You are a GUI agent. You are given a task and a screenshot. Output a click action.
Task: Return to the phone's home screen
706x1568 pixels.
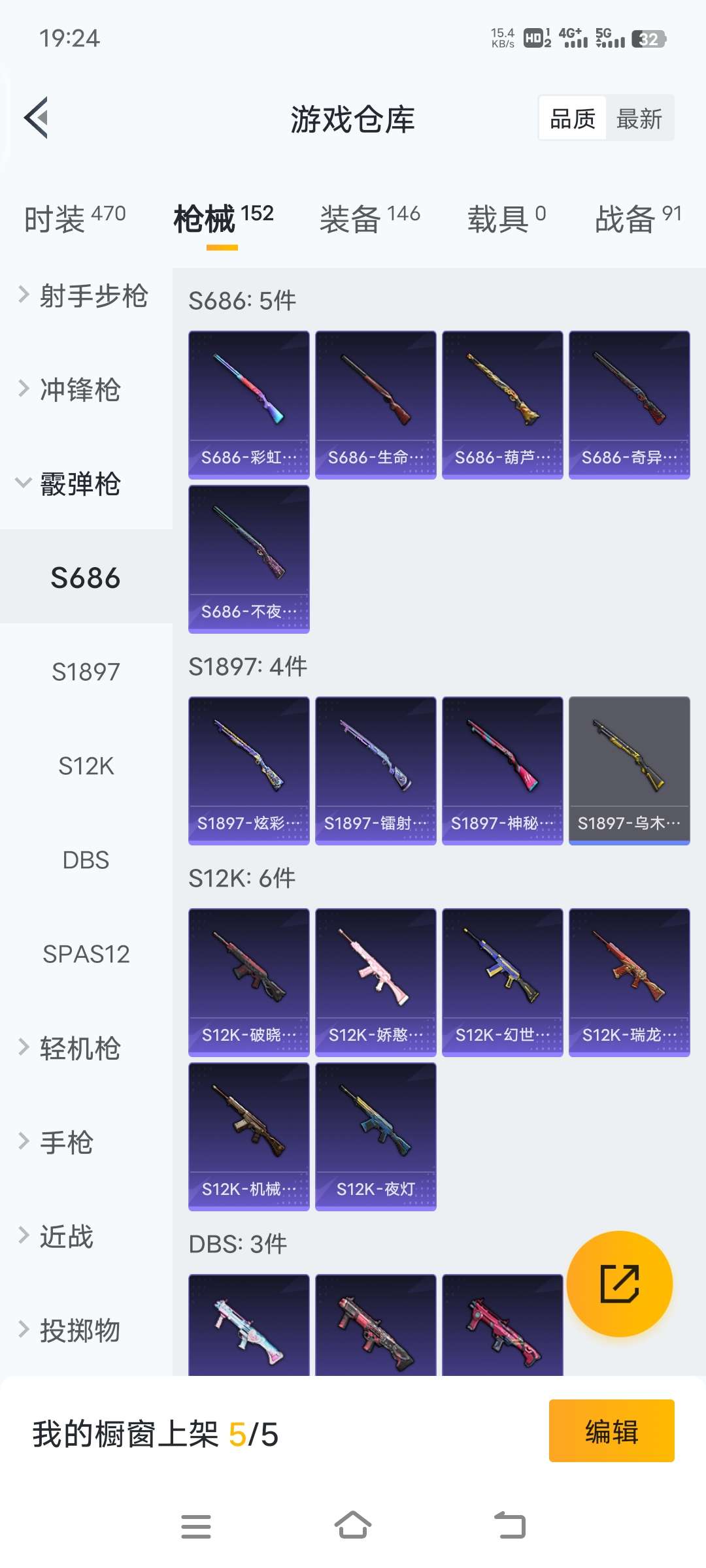pos(353,1526)
